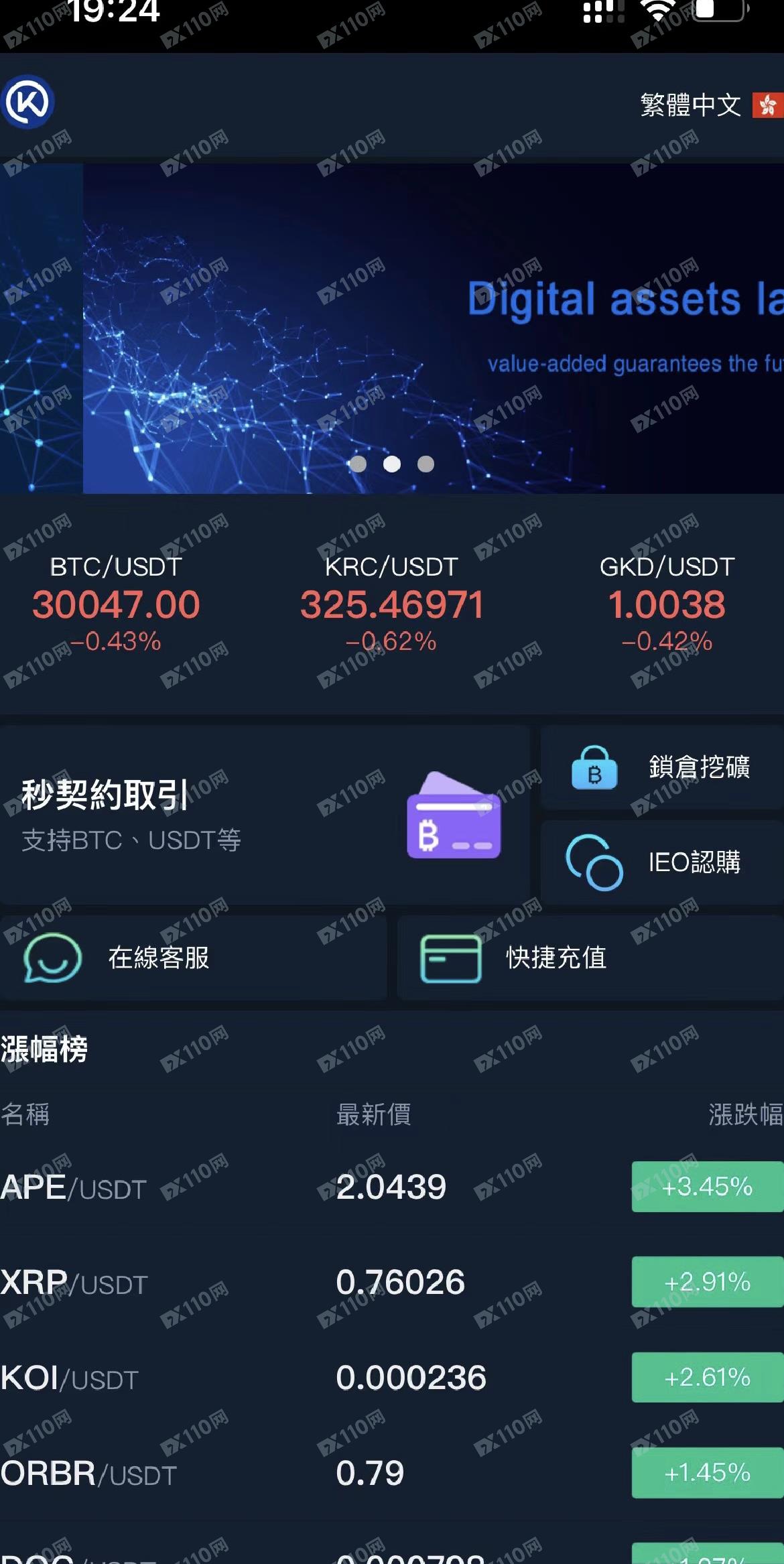784x1564 pixels.
Task: Contact 在線客服 online support
Action: click(x=192, y=958)
